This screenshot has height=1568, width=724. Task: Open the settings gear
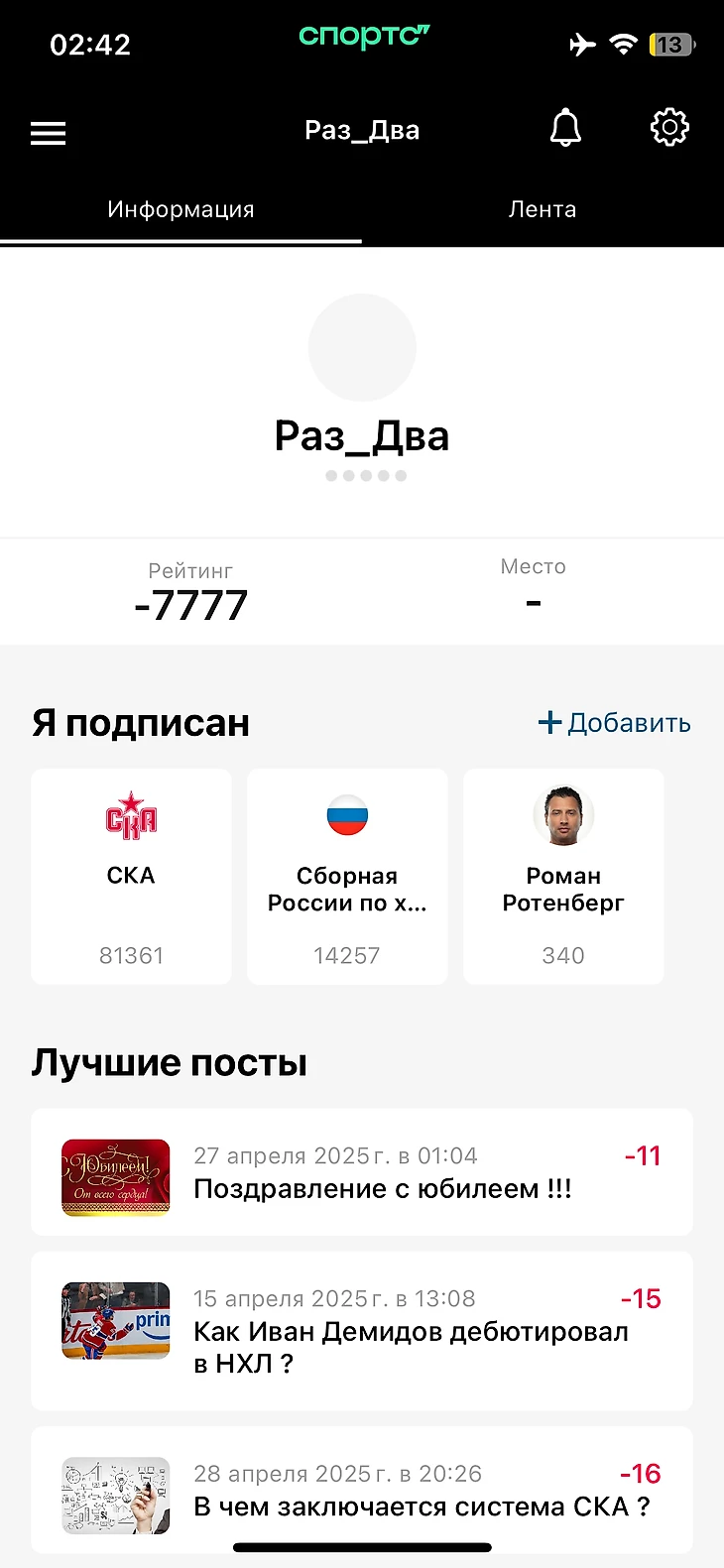(x=669, y=128)
